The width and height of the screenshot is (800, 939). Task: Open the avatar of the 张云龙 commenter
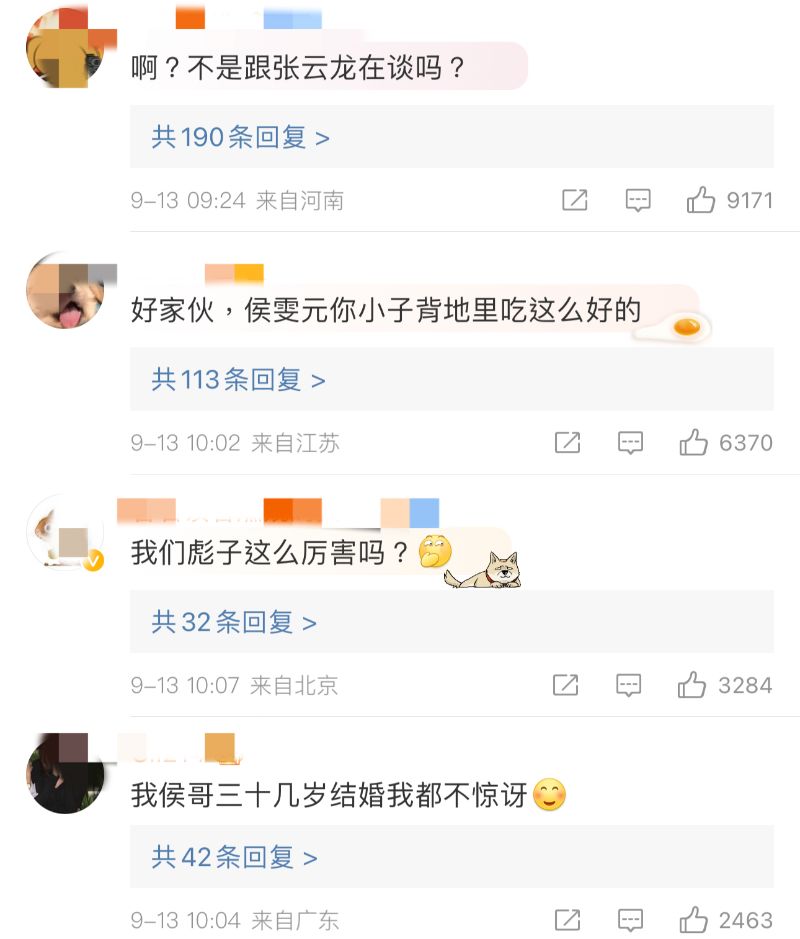point(64,48)
